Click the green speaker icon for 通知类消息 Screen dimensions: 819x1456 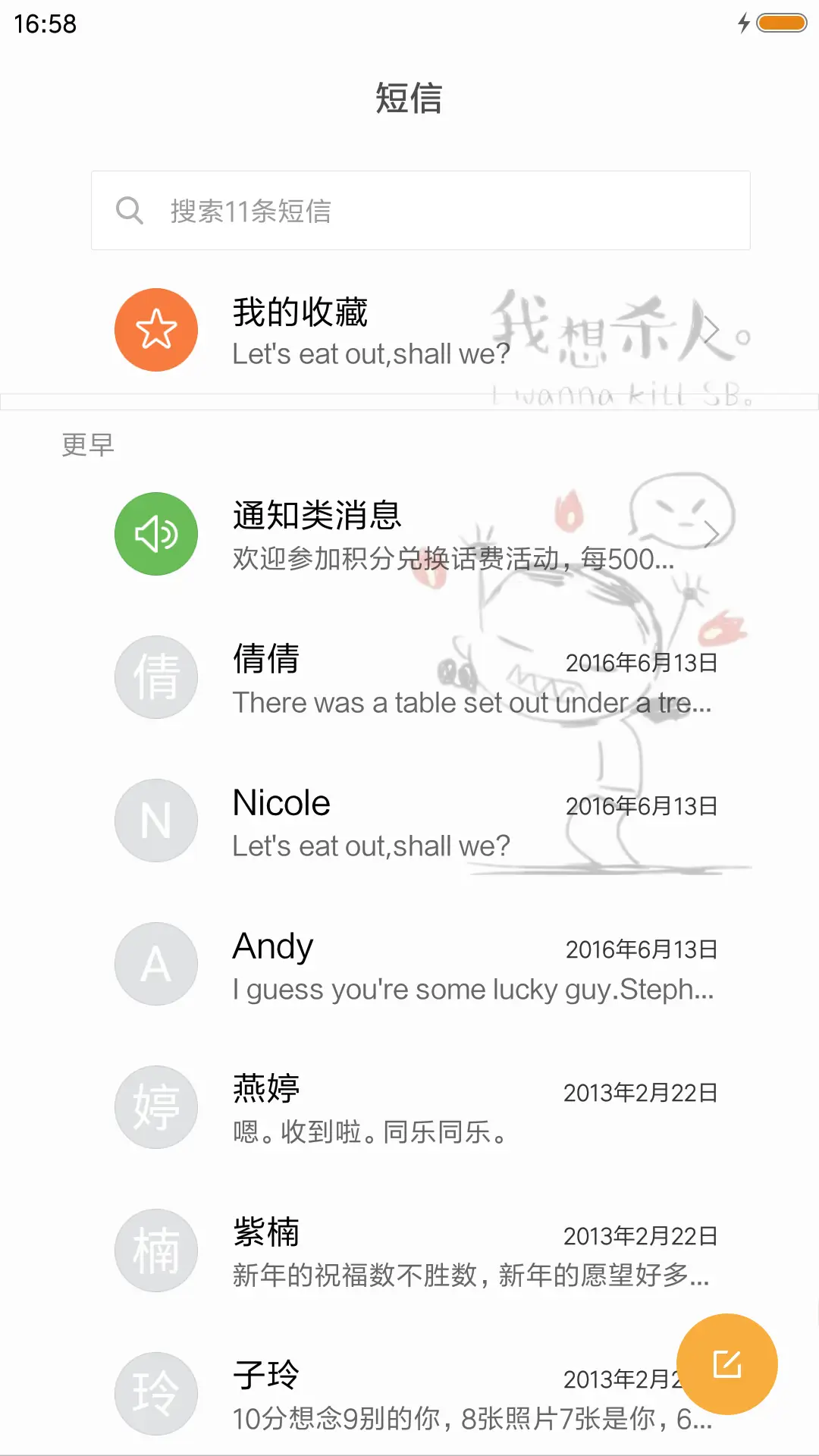(x=155, y=533)
